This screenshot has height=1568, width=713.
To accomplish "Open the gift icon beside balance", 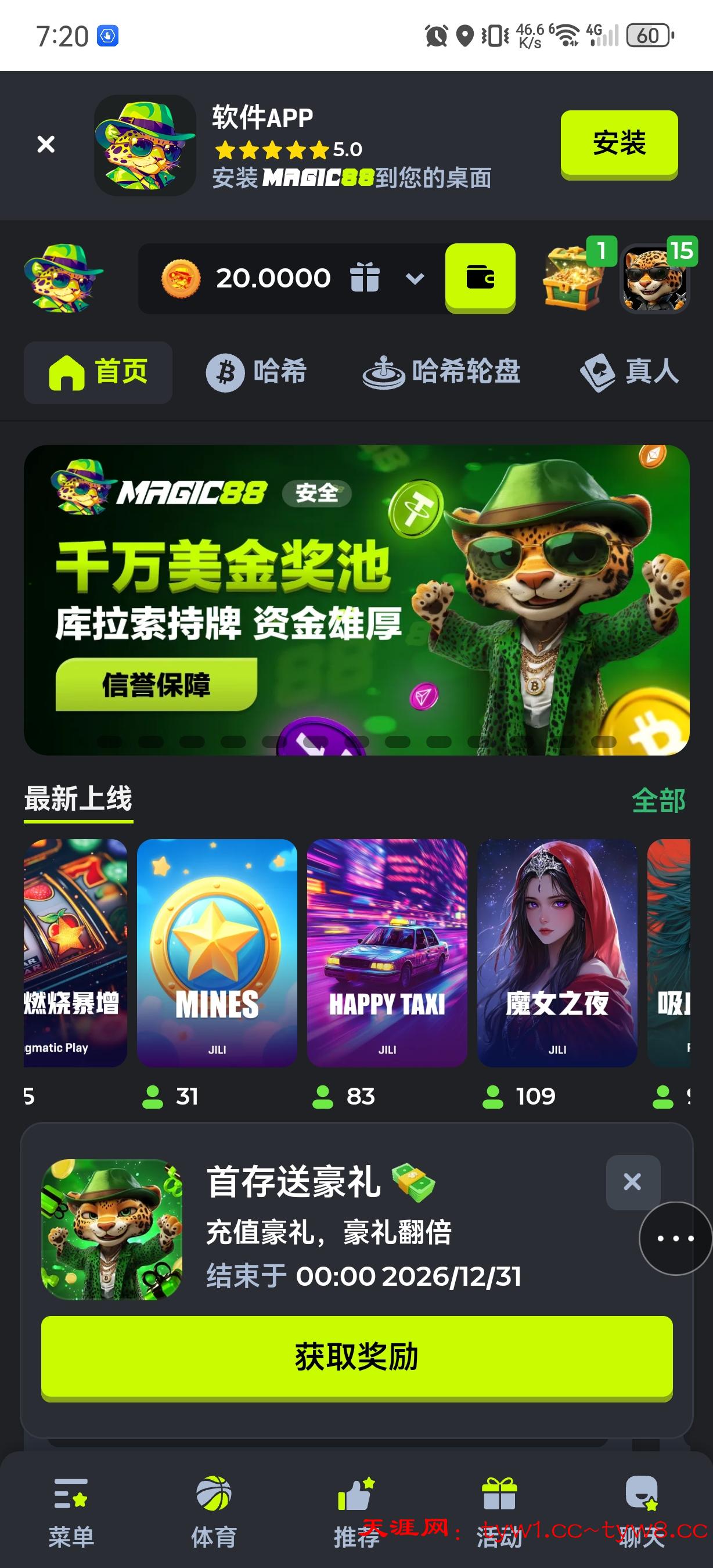I will point(365,278).
